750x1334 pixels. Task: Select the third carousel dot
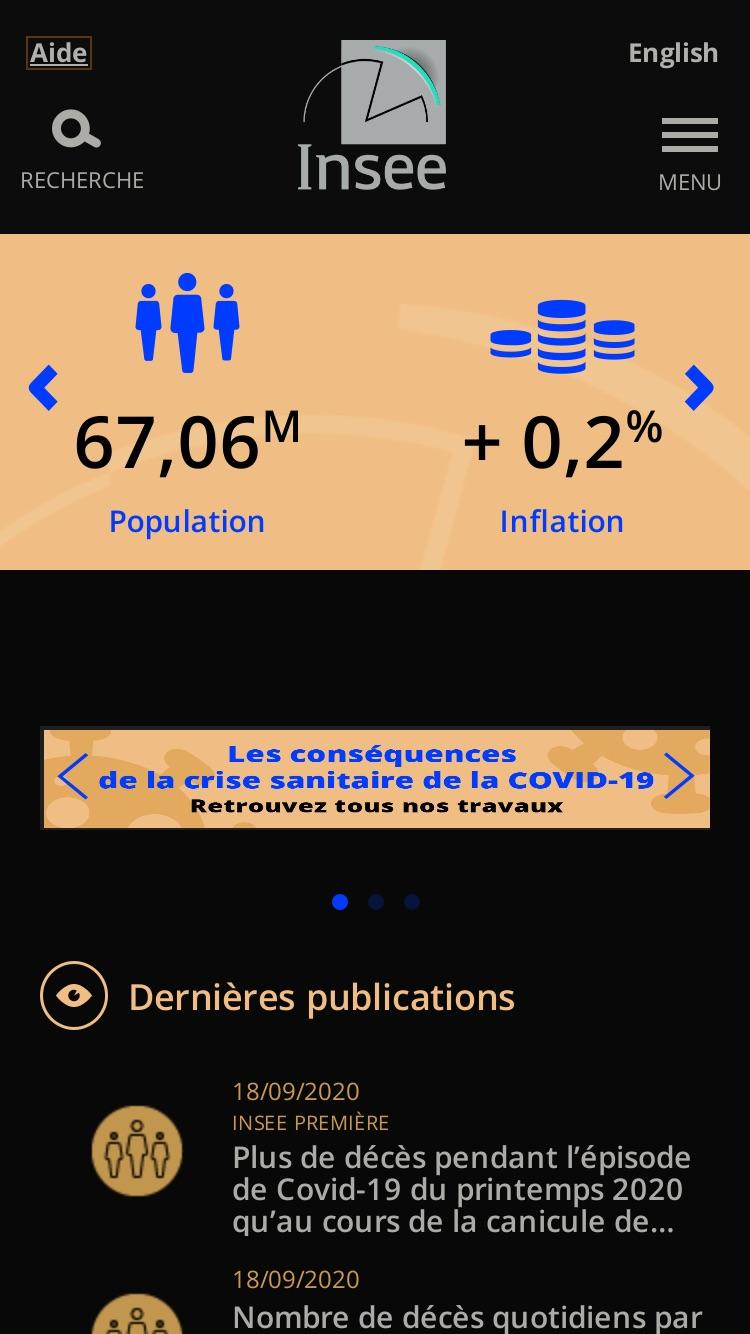pos(412,902)
